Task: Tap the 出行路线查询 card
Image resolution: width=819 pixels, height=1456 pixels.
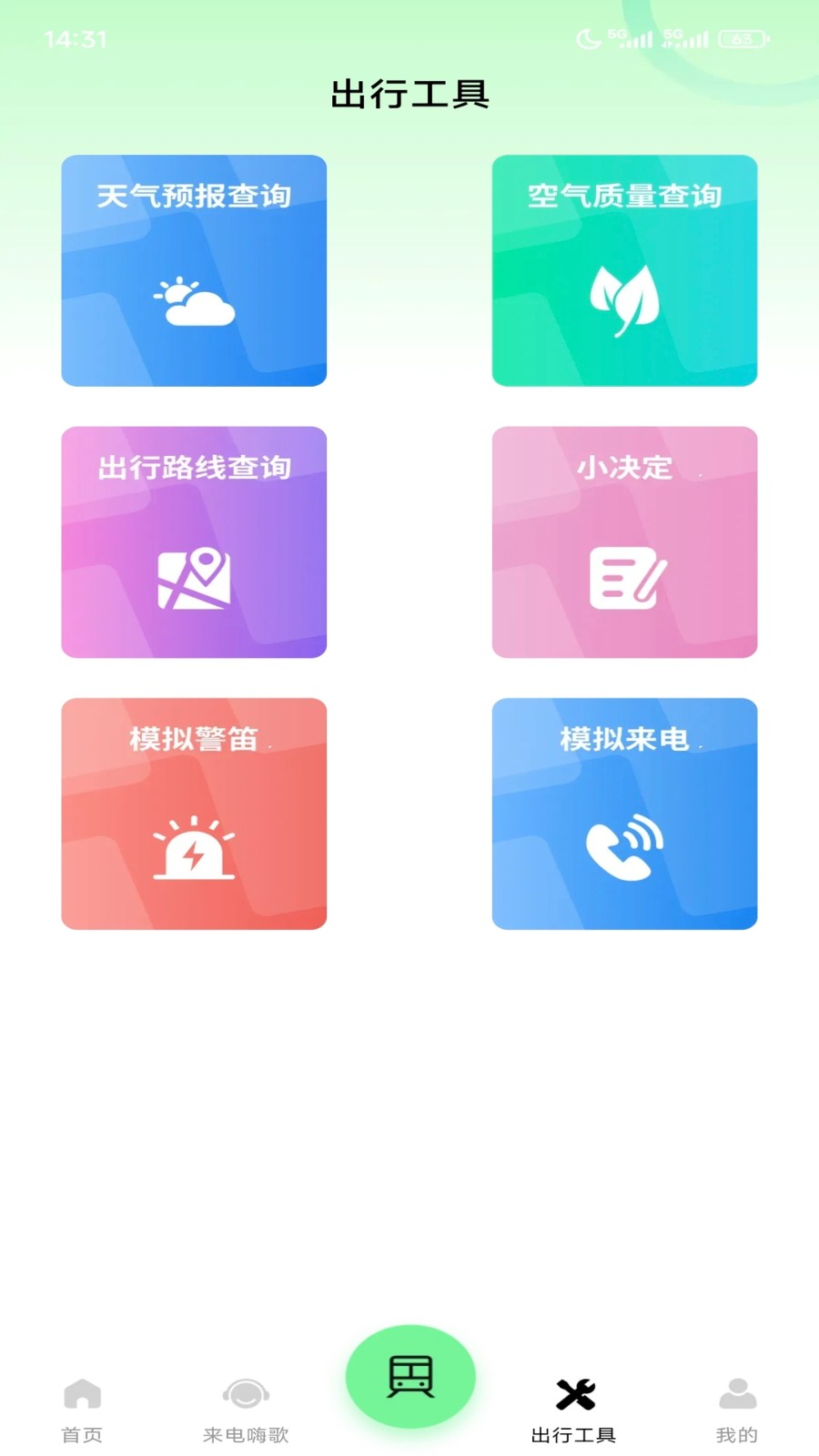Action: click(x=194, y=541)
